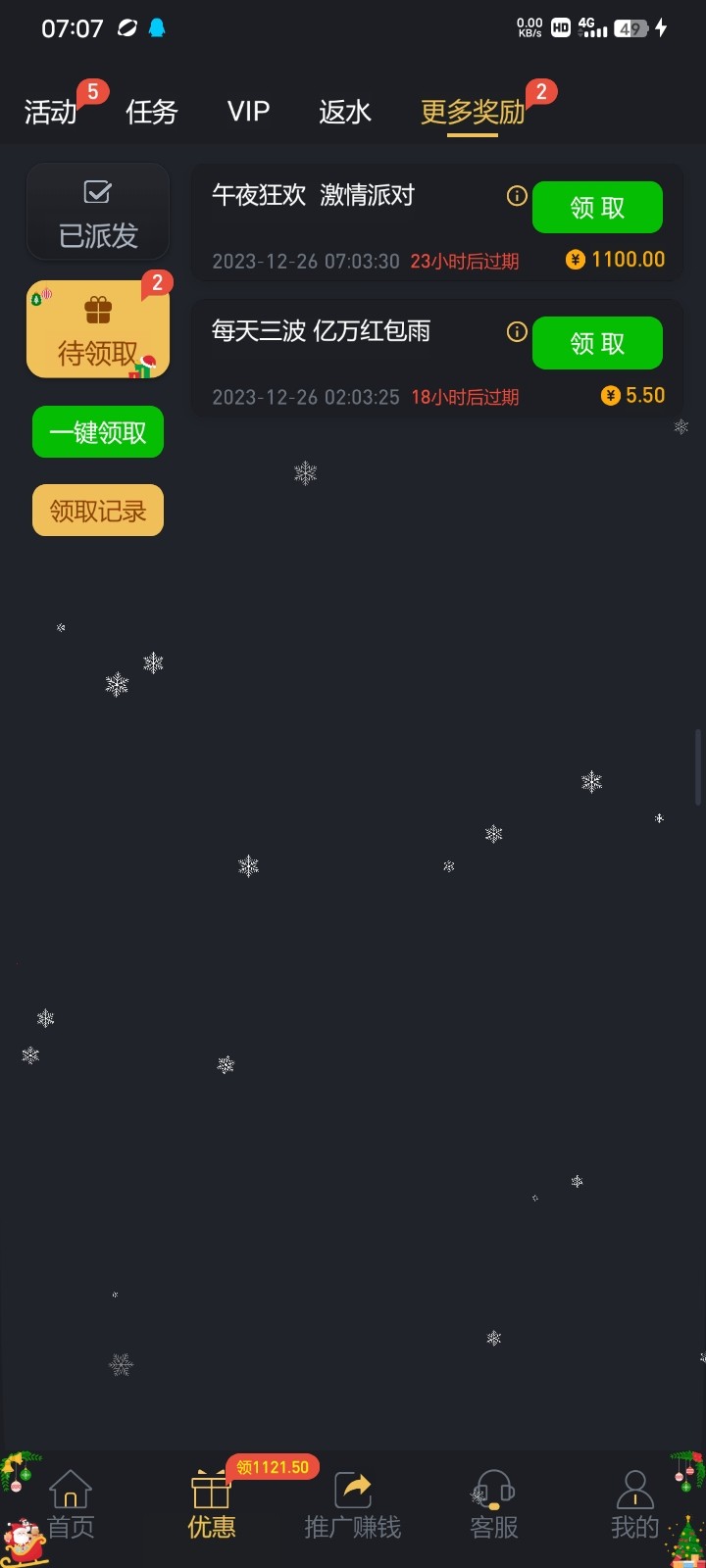The height and width of the screenshot is (1568, 706).
Task: Select the 已派发 distributed filter with checkbox mark
Action: point(98,211)
